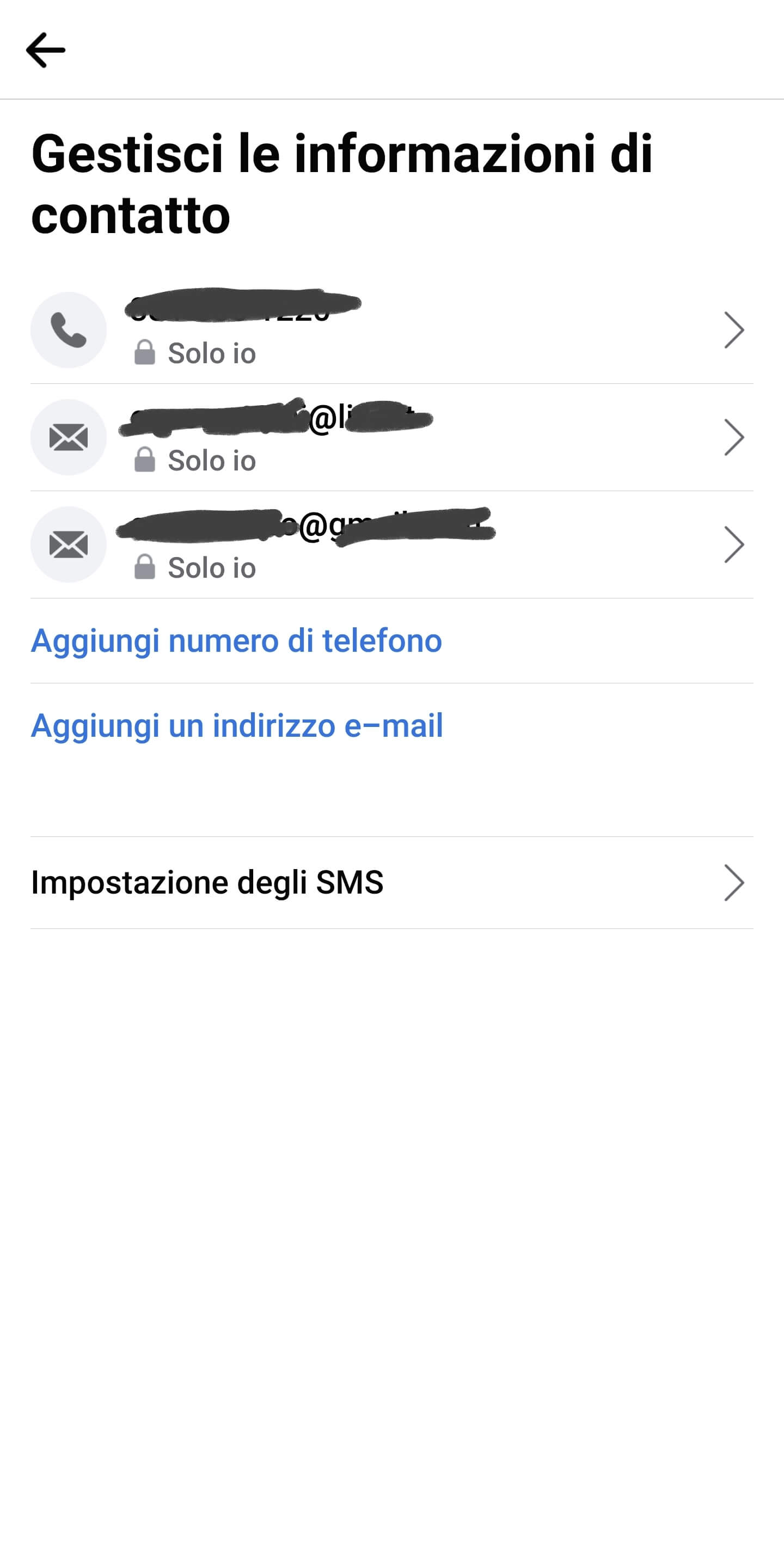Viewport: 784px width, 1565px height.
Task: Open the first email address row
Action: [391, 437]
